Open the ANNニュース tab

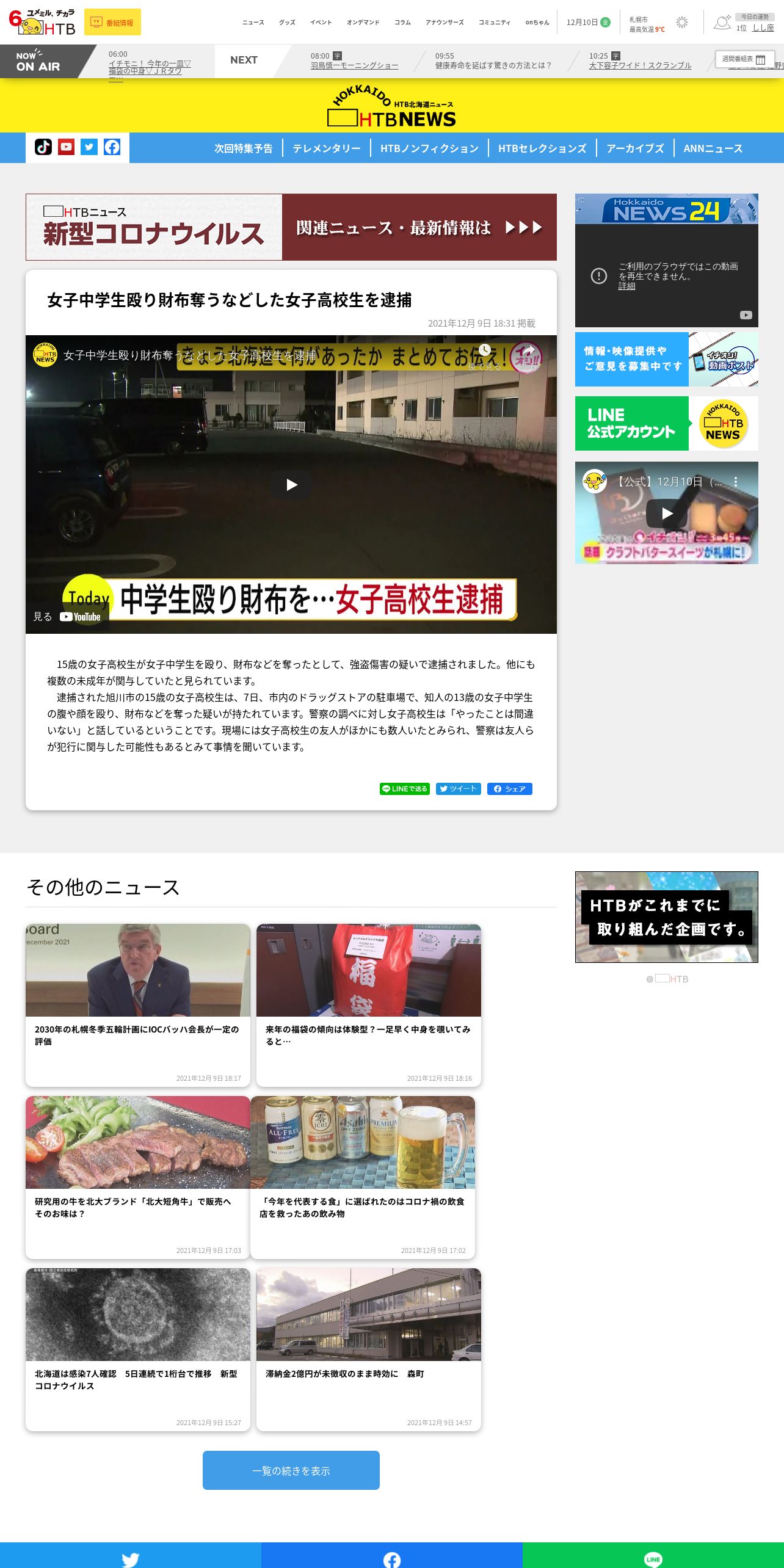[713, 148]
